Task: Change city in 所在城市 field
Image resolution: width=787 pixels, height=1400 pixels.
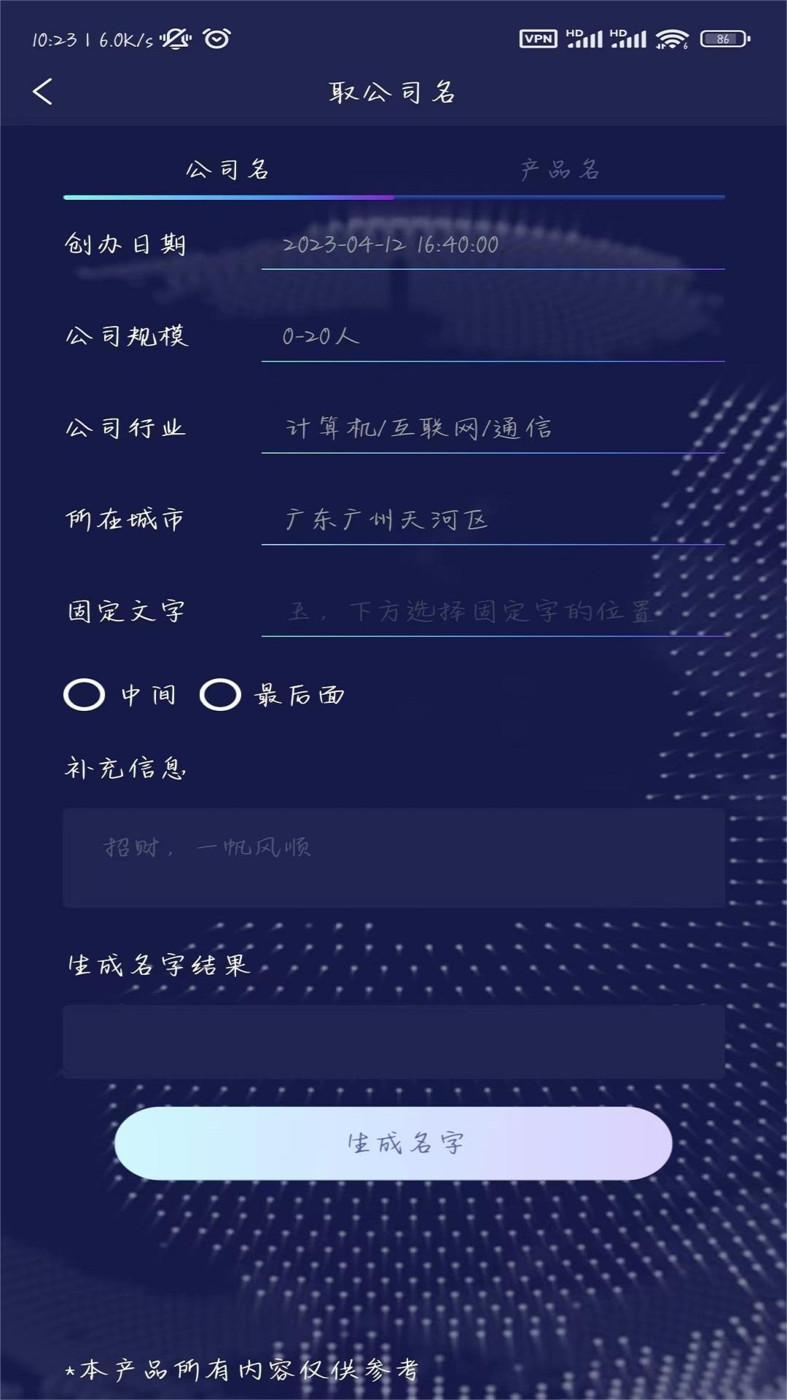Action: point(492,520)
